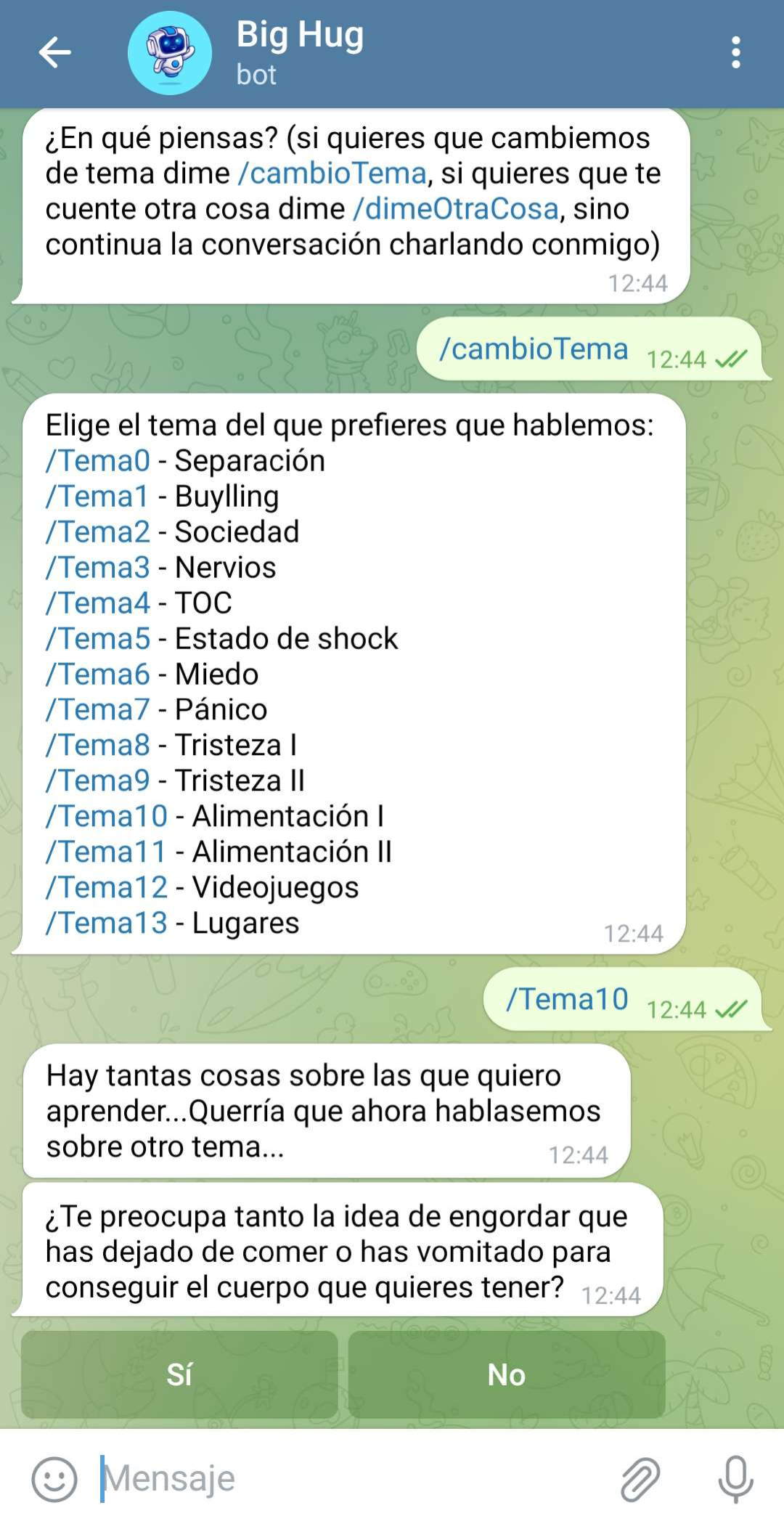Choose the /Tema1 Buylling topic

pyautogui.click(x=98, y=497)
